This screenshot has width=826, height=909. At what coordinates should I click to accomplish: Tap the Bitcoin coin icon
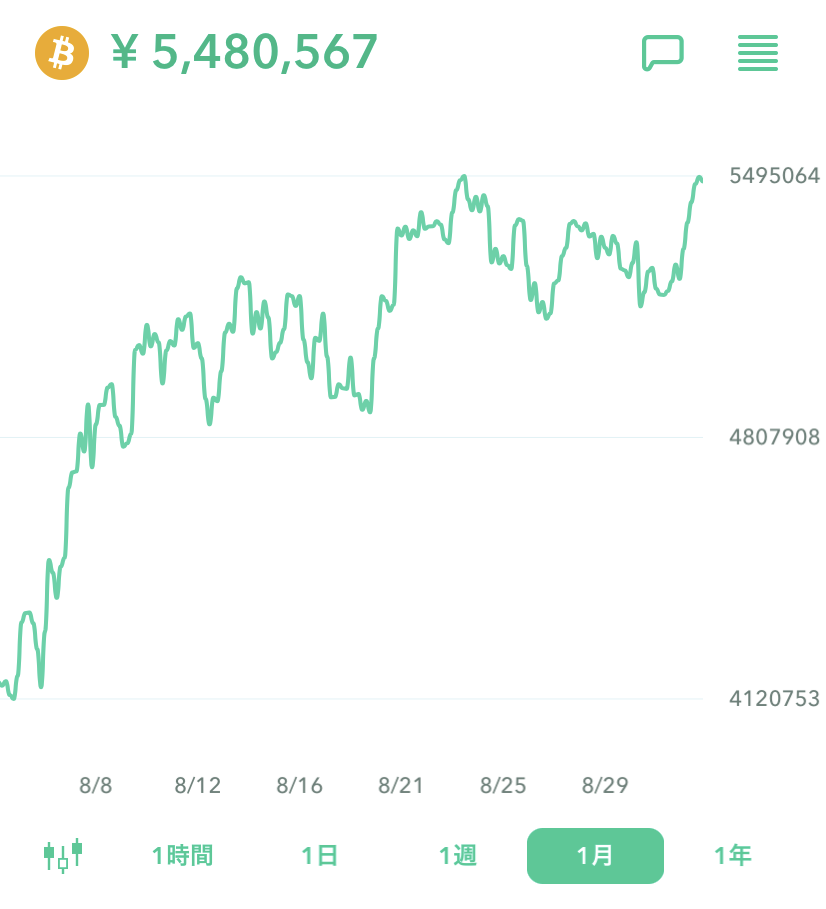click(63, 53)
